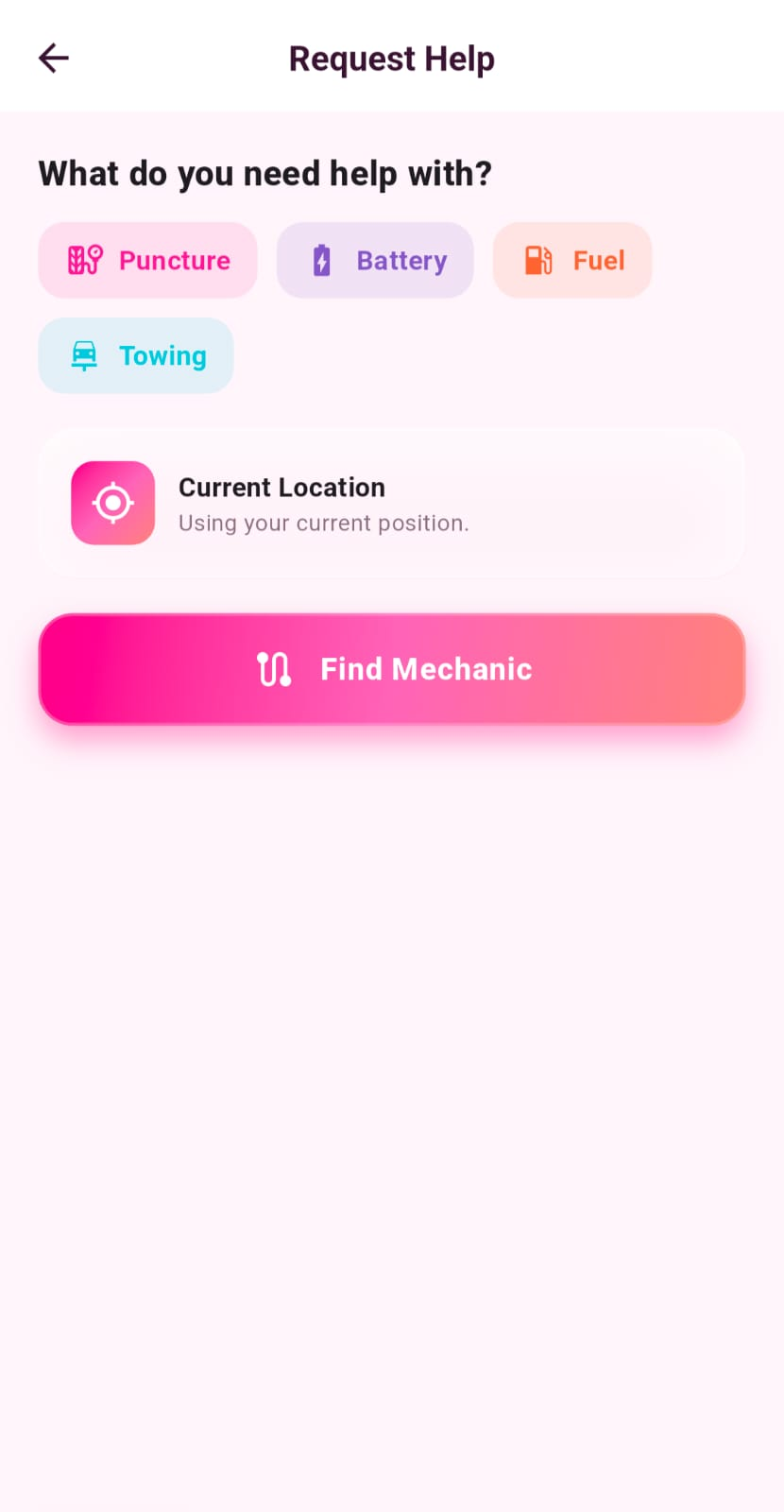Choose the Towing service chip
Screen dimensions: 784x1512
(135, 355)
